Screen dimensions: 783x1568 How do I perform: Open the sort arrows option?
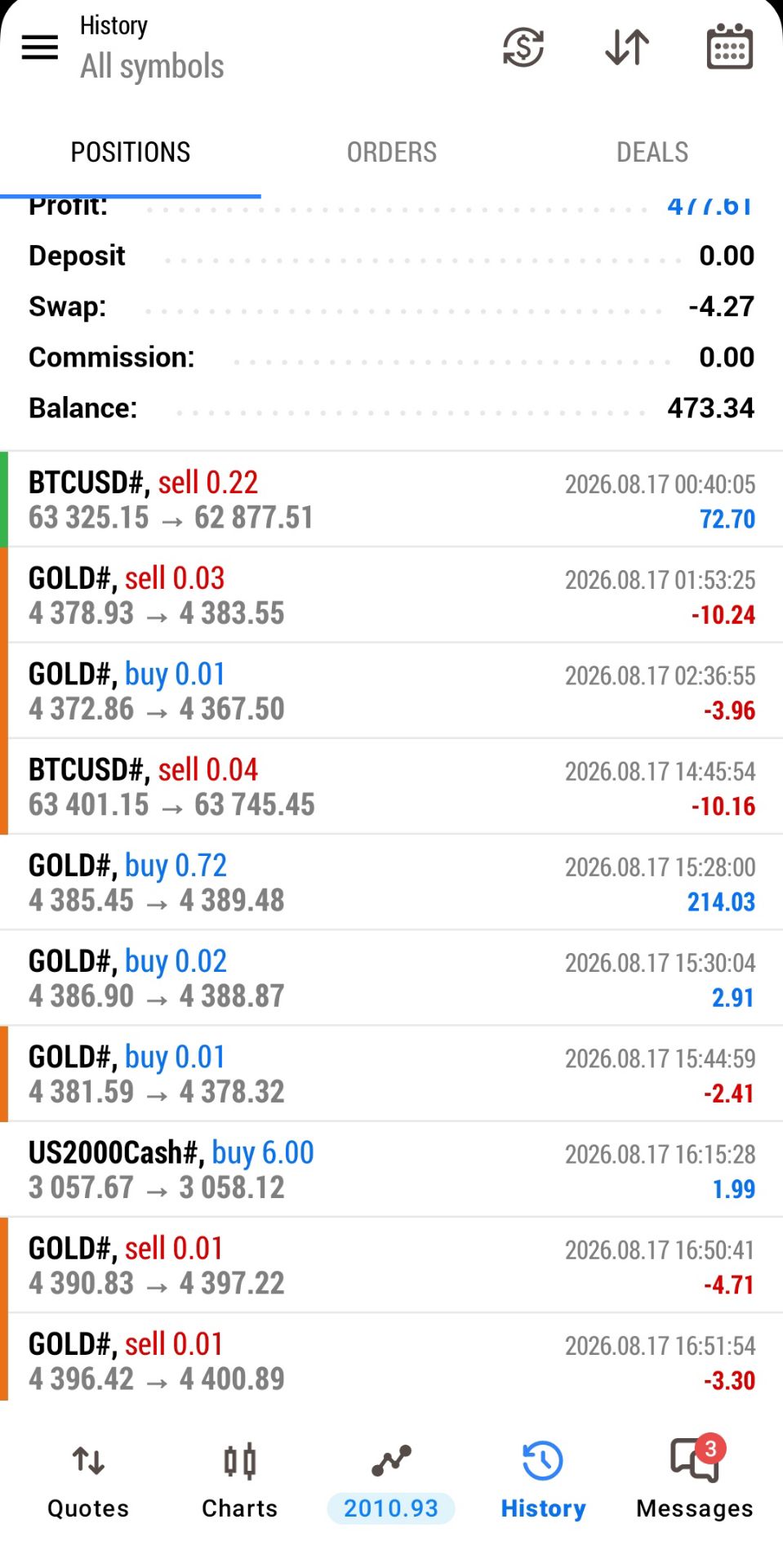[x=627, y=47]
